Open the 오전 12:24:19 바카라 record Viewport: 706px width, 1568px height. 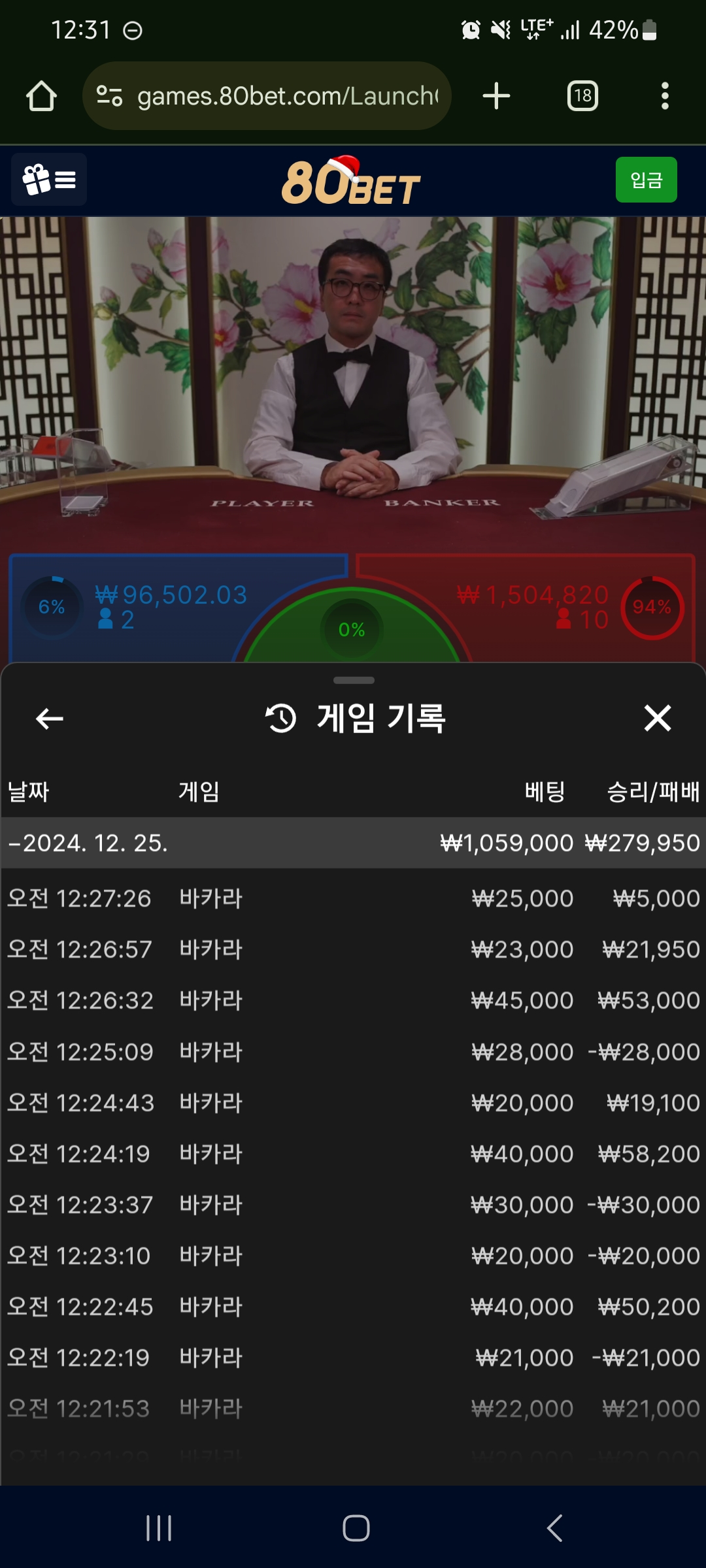pos(353,1154)
